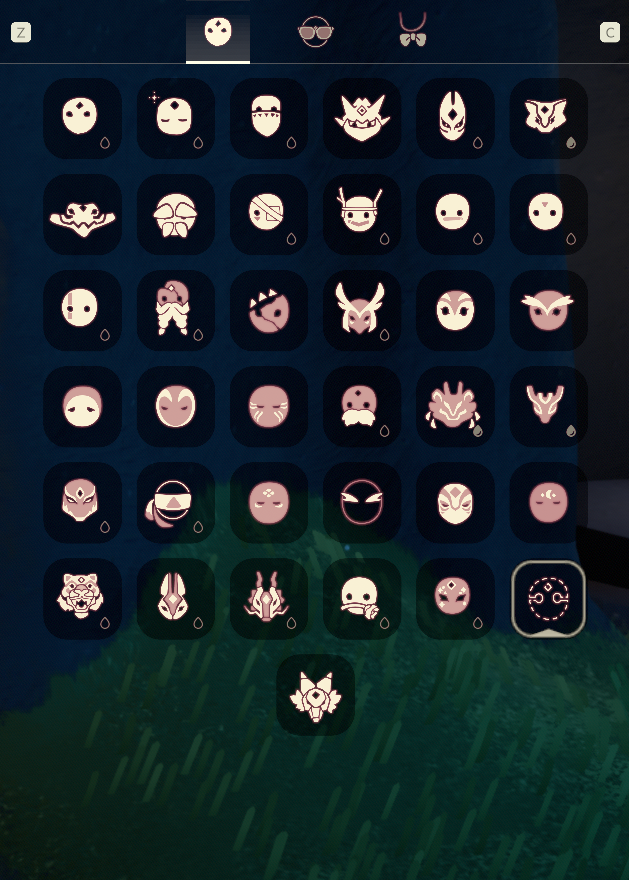Go to next category with C button
The width and height of the screenshot is (629, 880).
(609, 33)
